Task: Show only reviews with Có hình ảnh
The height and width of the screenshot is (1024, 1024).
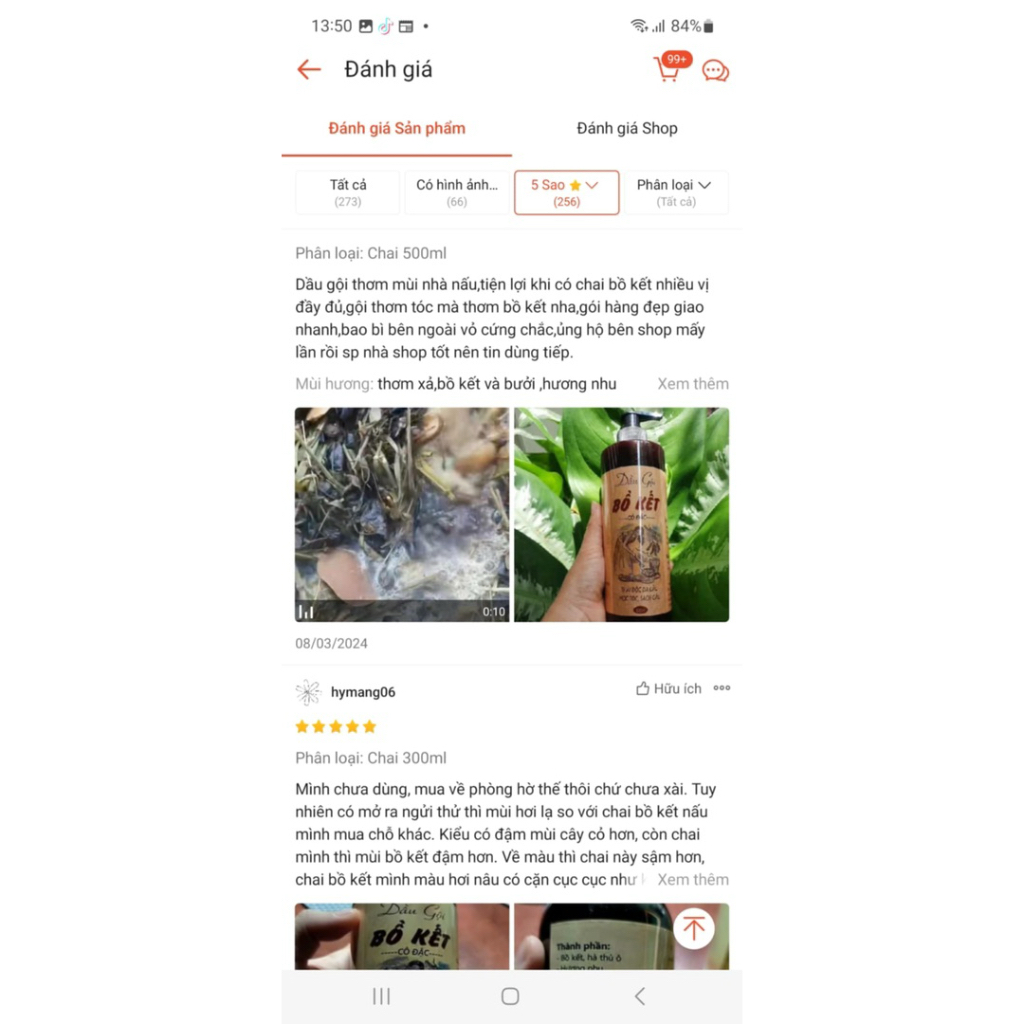Action: coord(456,192)
